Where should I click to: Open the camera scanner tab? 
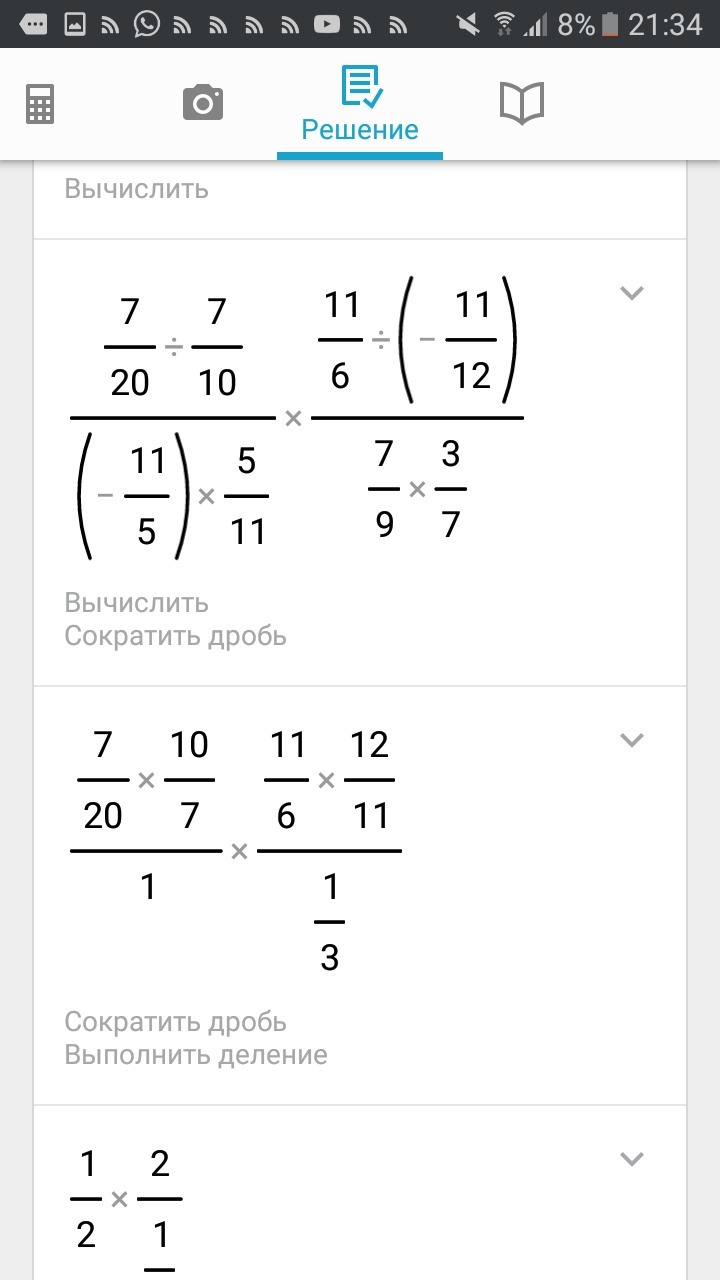202,104
